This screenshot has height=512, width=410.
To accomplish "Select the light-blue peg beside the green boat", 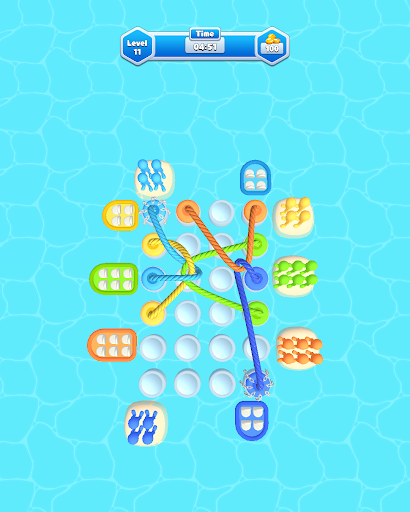I will [x=153, y=278].
